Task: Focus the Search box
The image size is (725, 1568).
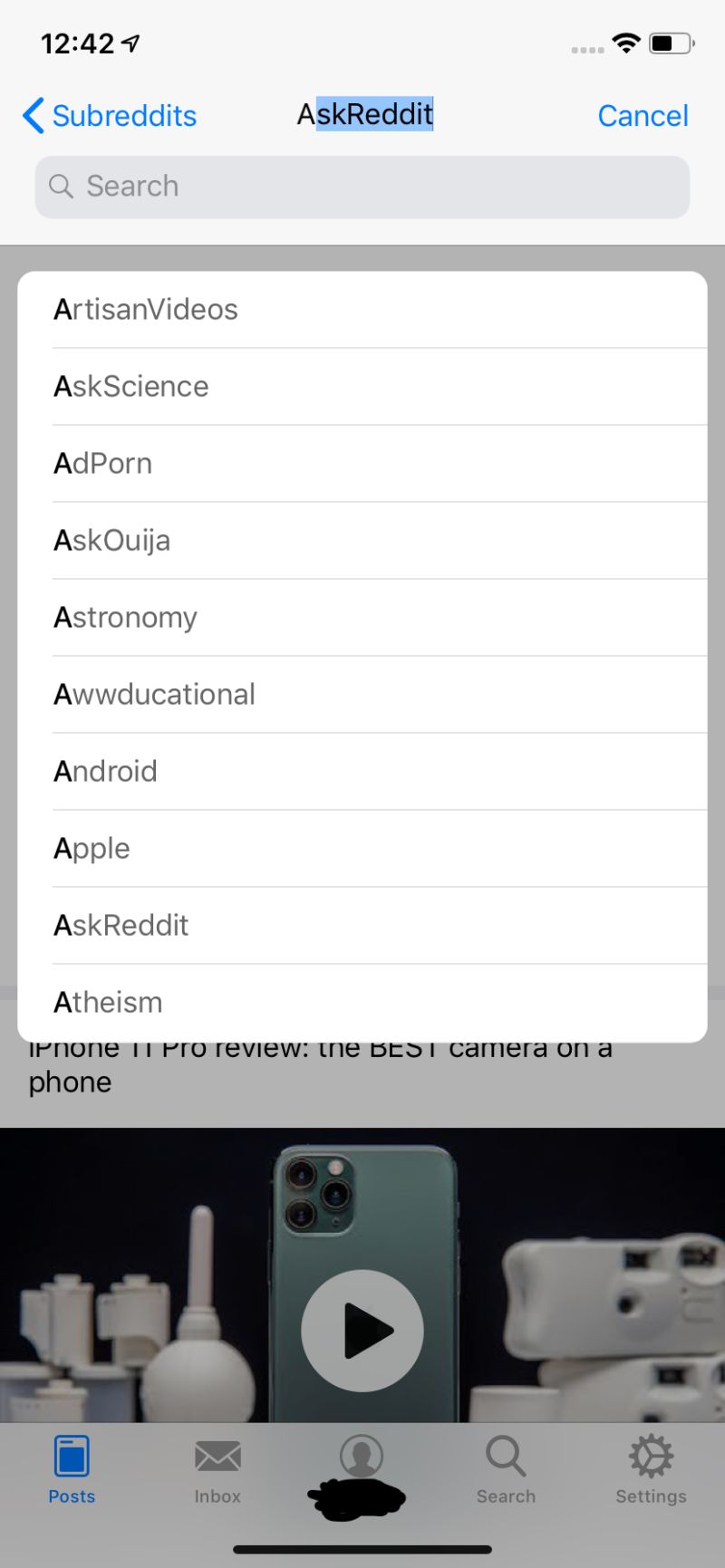Action: tap(362, 187)
